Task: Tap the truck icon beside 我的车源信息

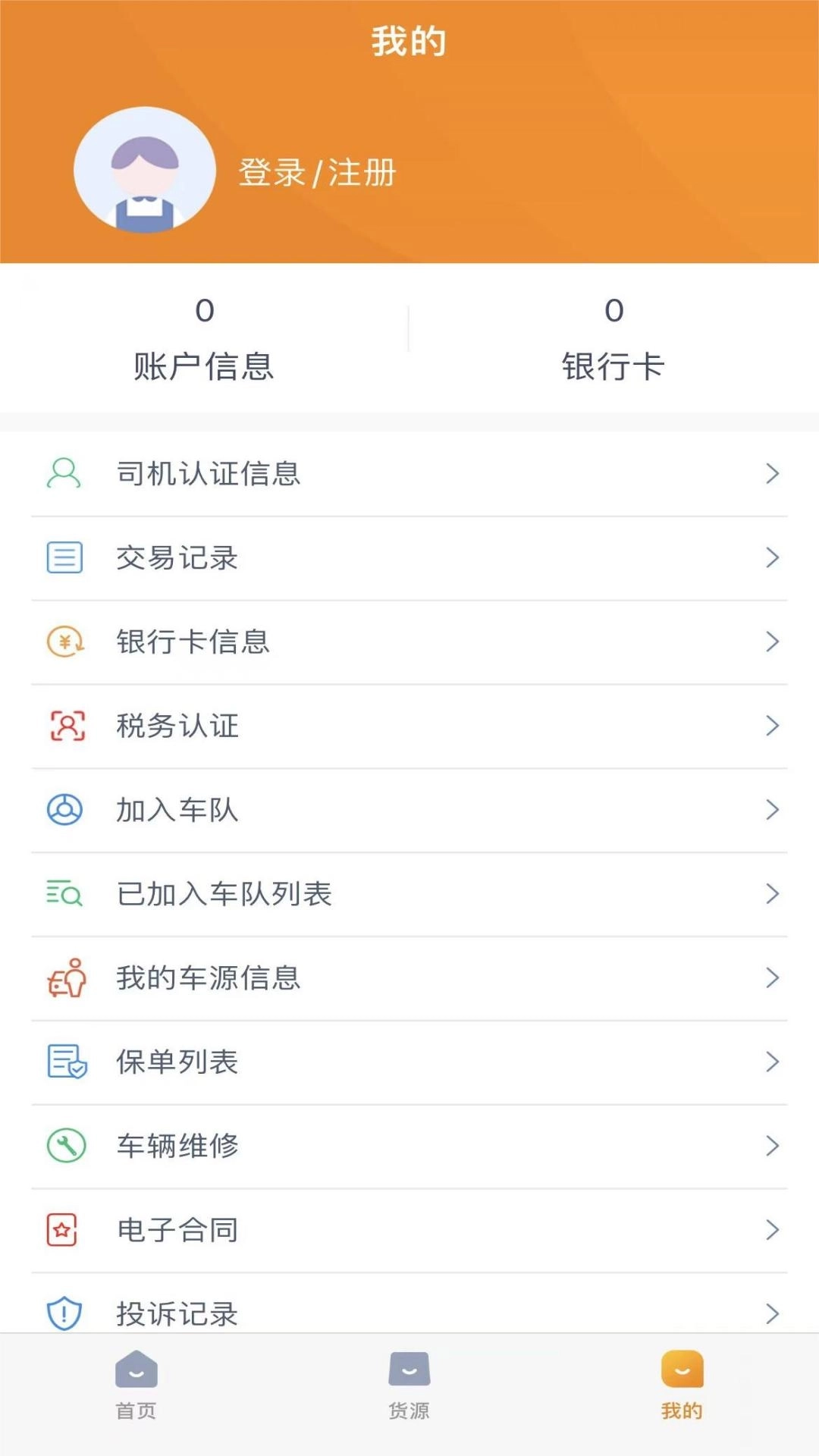Action: pyautogui.click(x=64, y=978)
